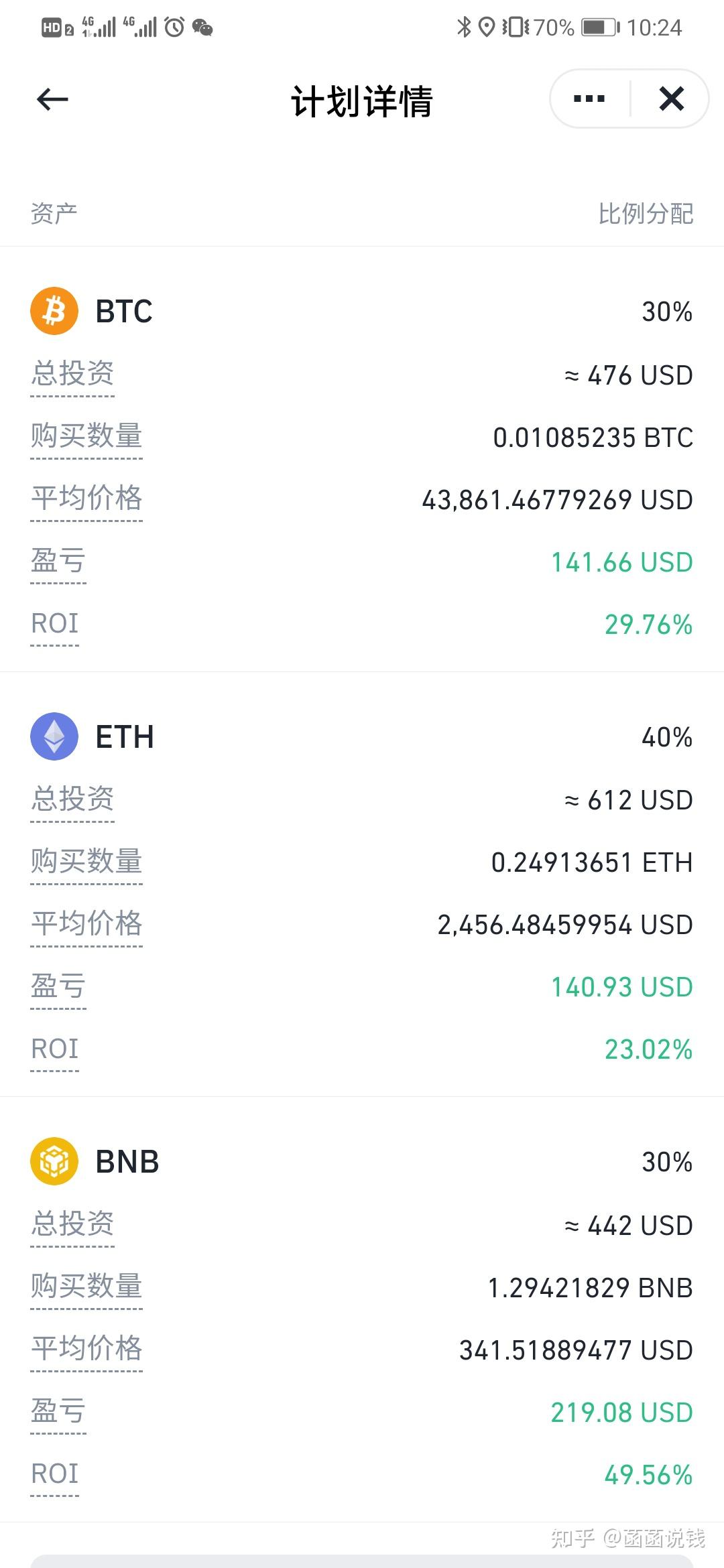Show the 总投资 explanation under BTC
Viewport: 724px width, 1568px height.
pos(72,374)
